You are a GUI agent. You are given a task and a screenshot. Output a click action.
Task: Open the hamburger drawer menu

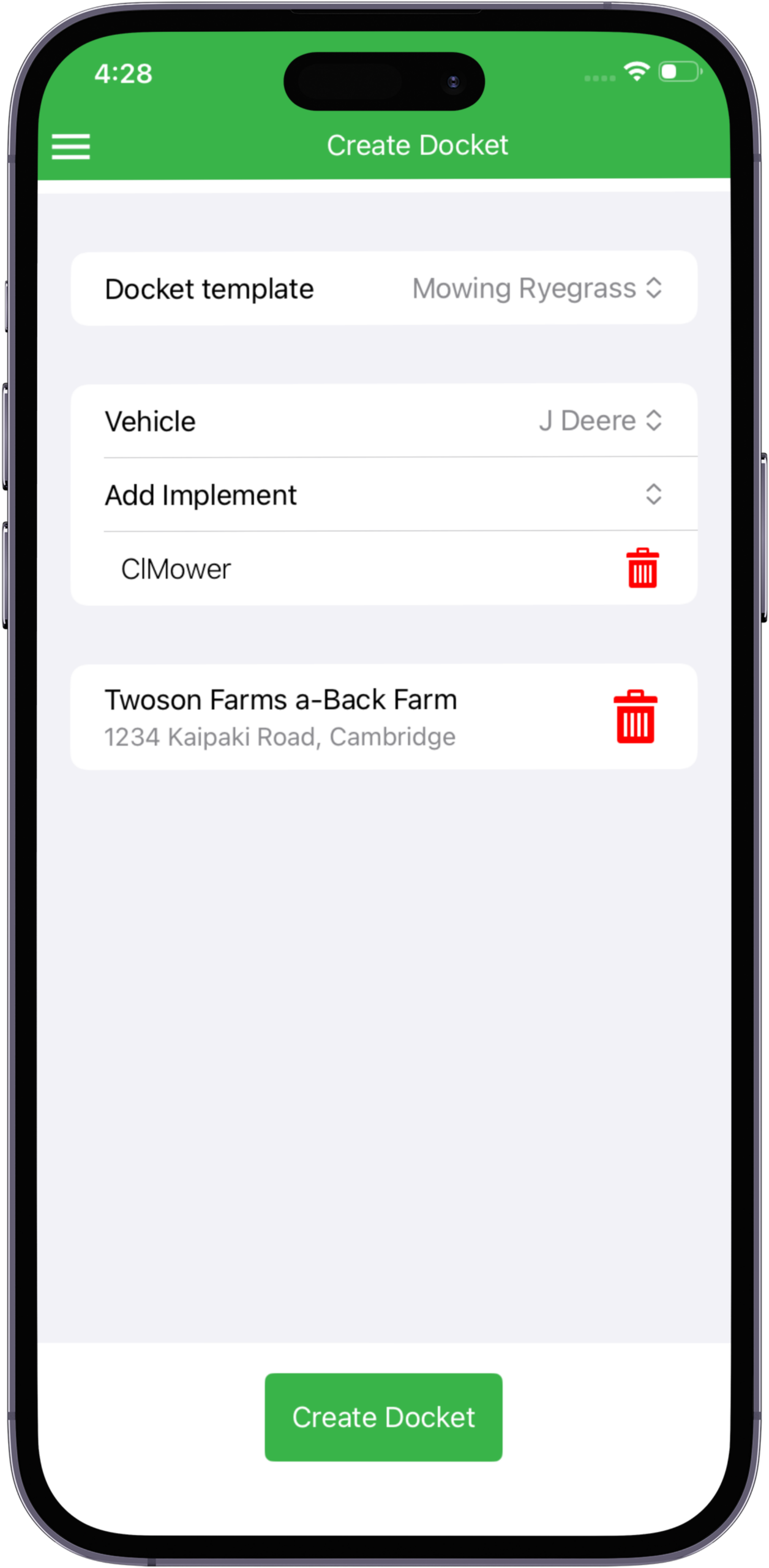pos(71,146)
